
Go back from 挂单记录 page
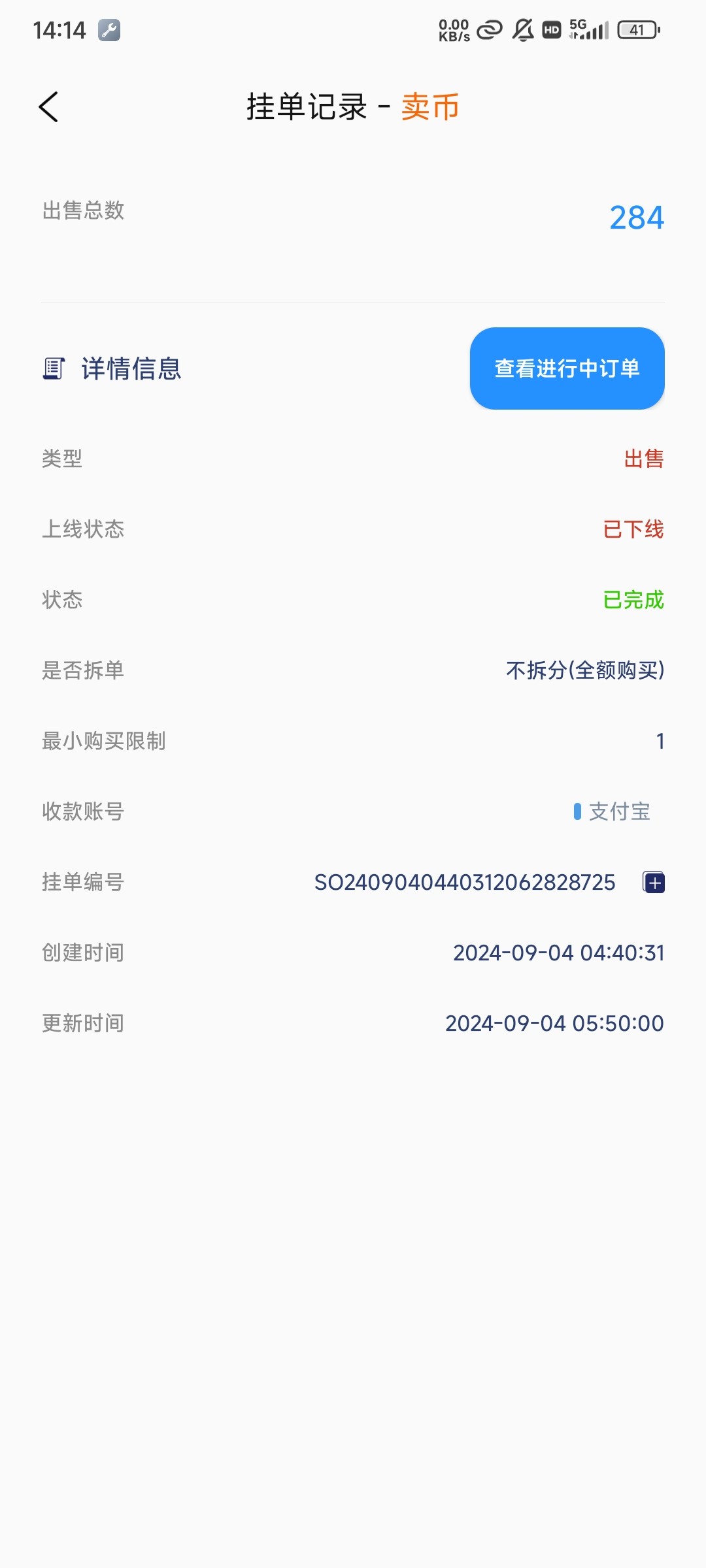pyautogui.click(x=49, y=107)
